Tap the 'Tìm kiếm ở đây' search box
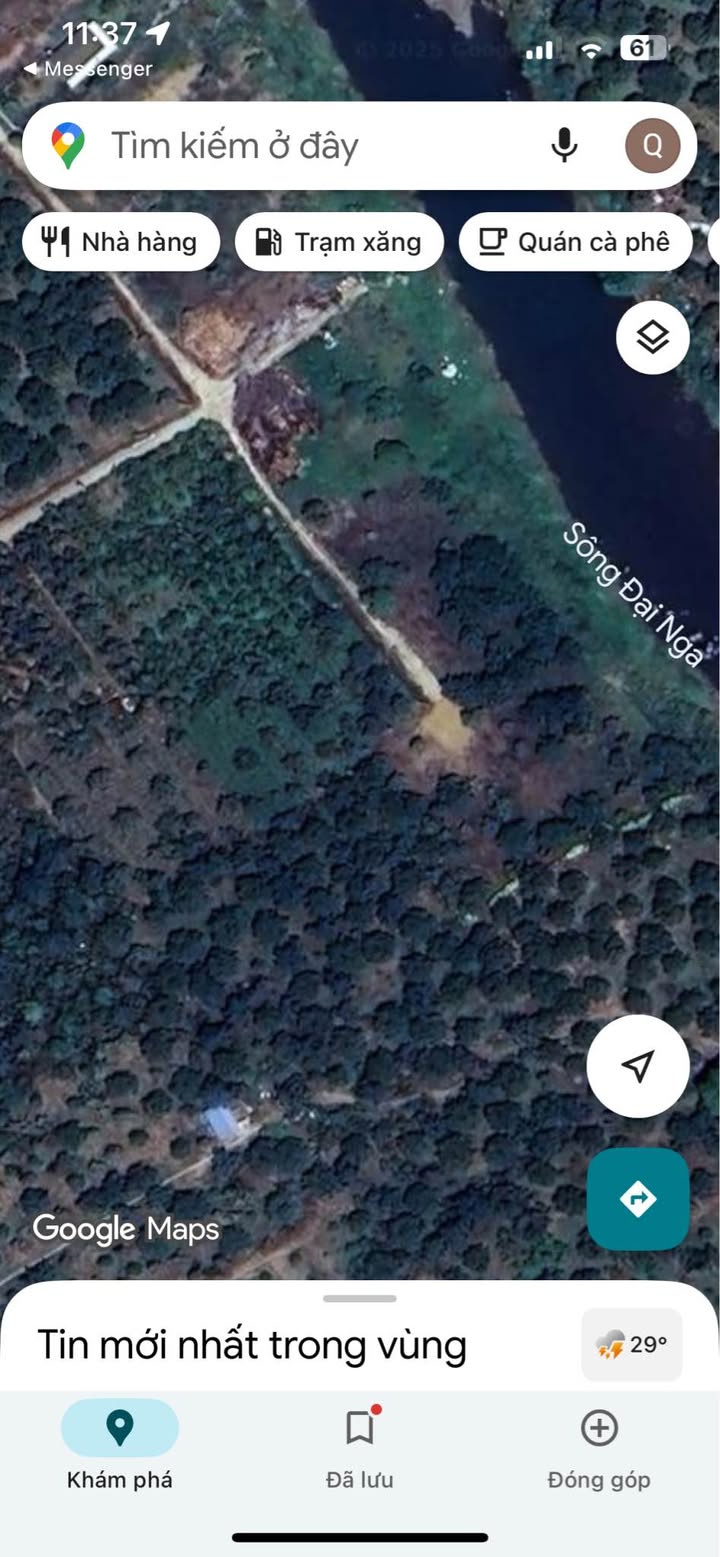This screenshot has width=720, height=1557. point(300,146)
